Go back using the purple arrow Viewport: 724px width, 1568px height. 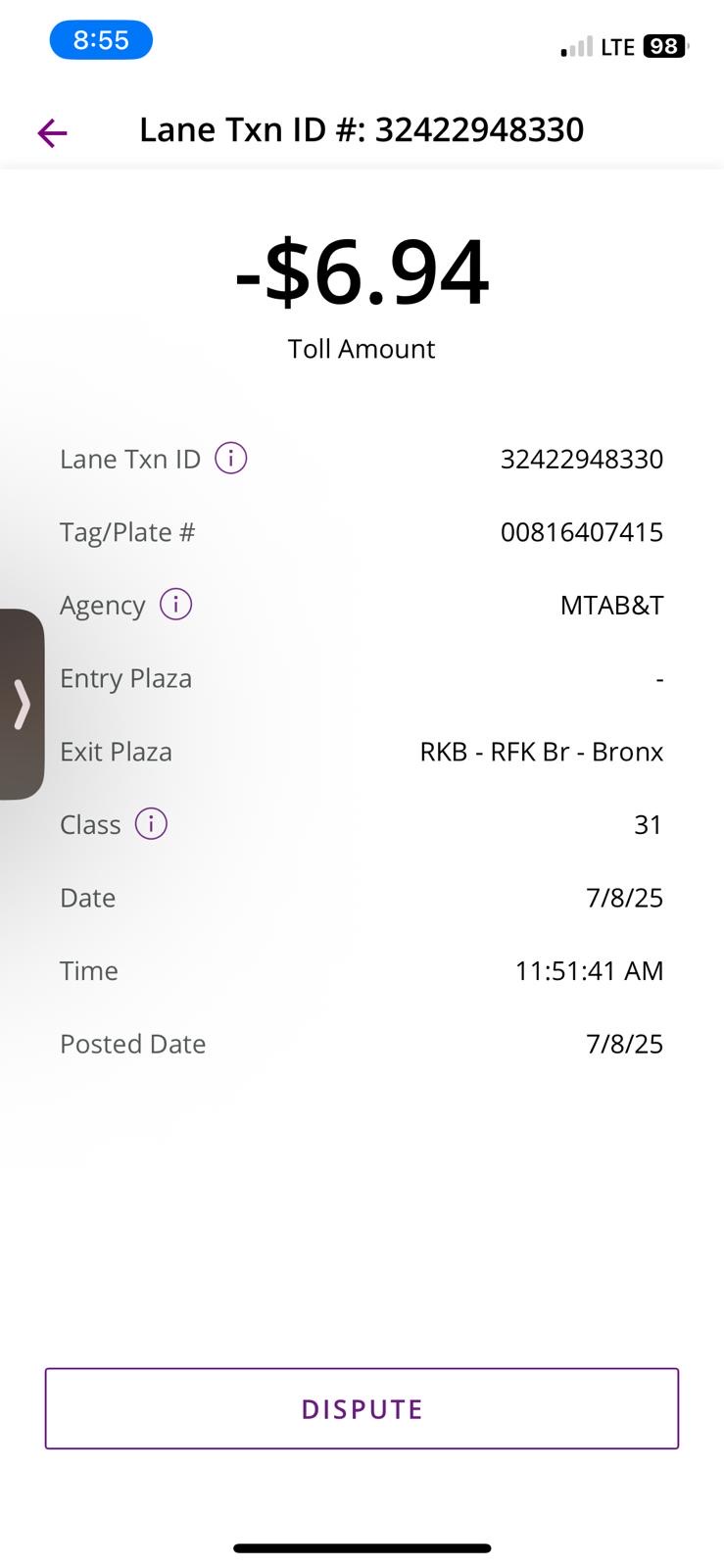(x=52, y=132)
